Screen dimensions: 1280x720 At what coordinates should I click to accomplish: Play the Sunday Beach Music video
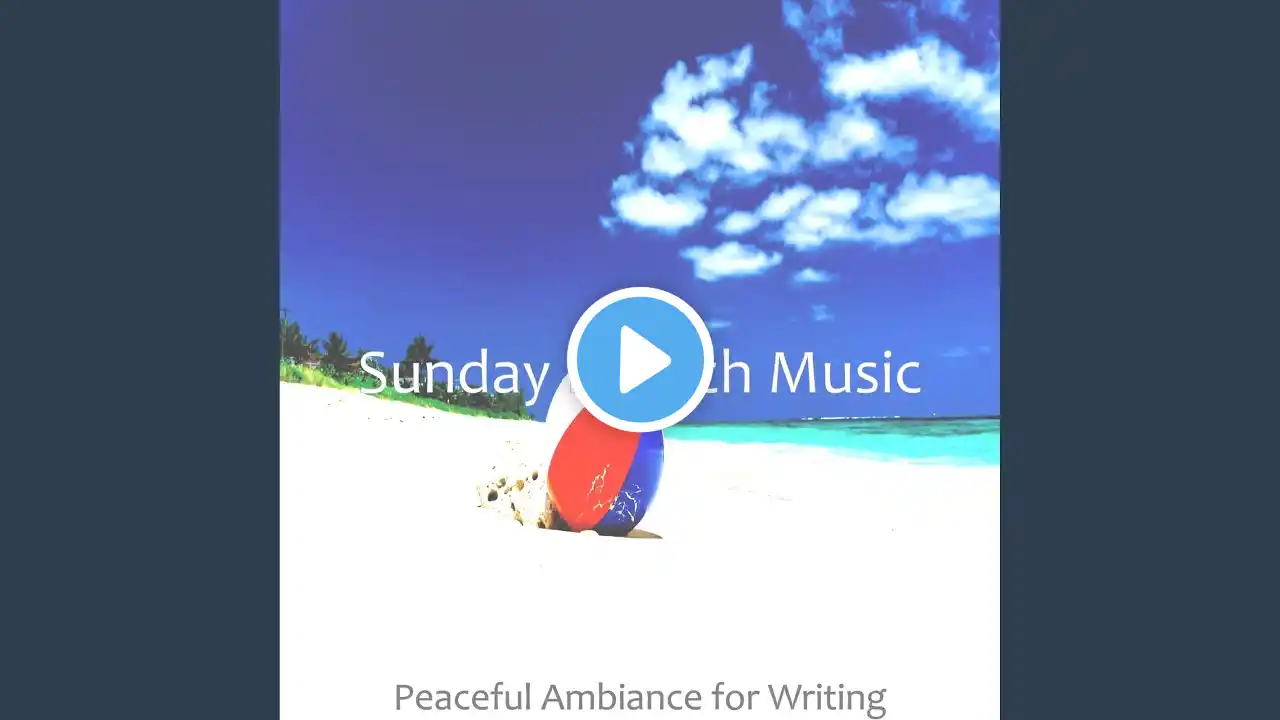[640, 360]
